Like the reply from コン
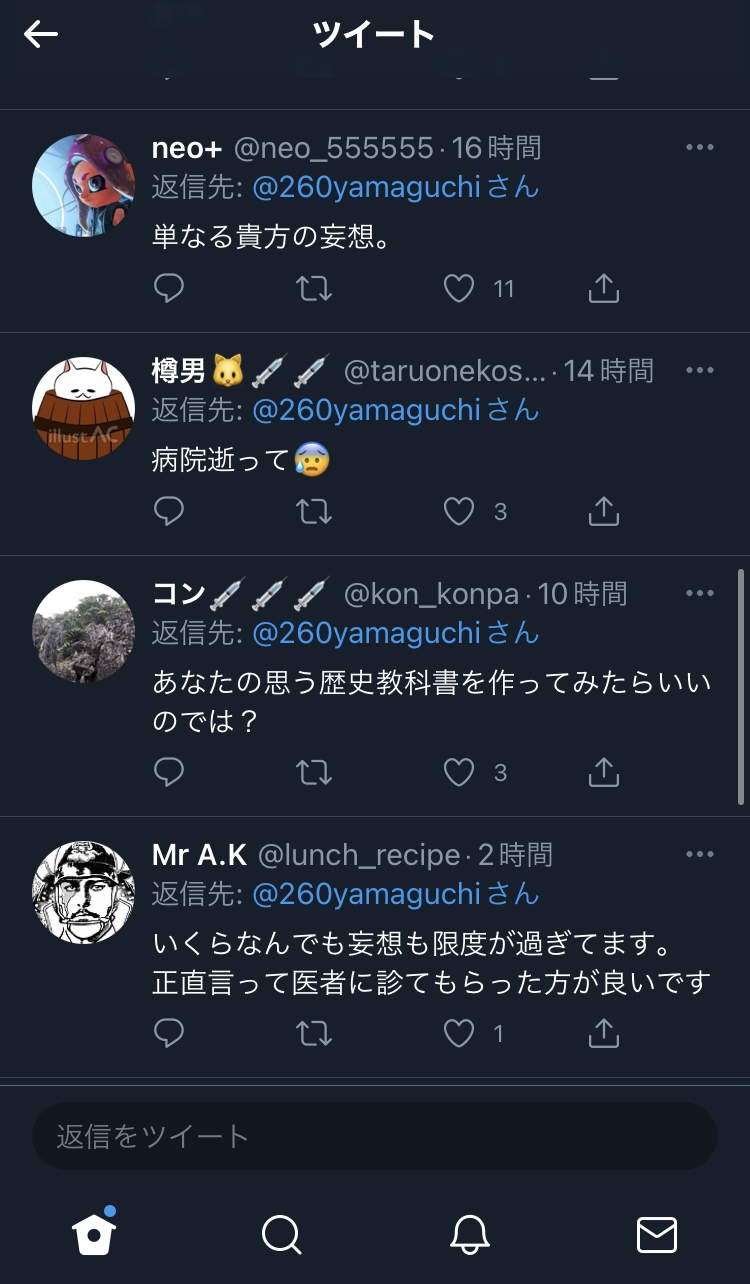Image resolution: width=750 pixels, height=1284 pixels. (458, 772)
